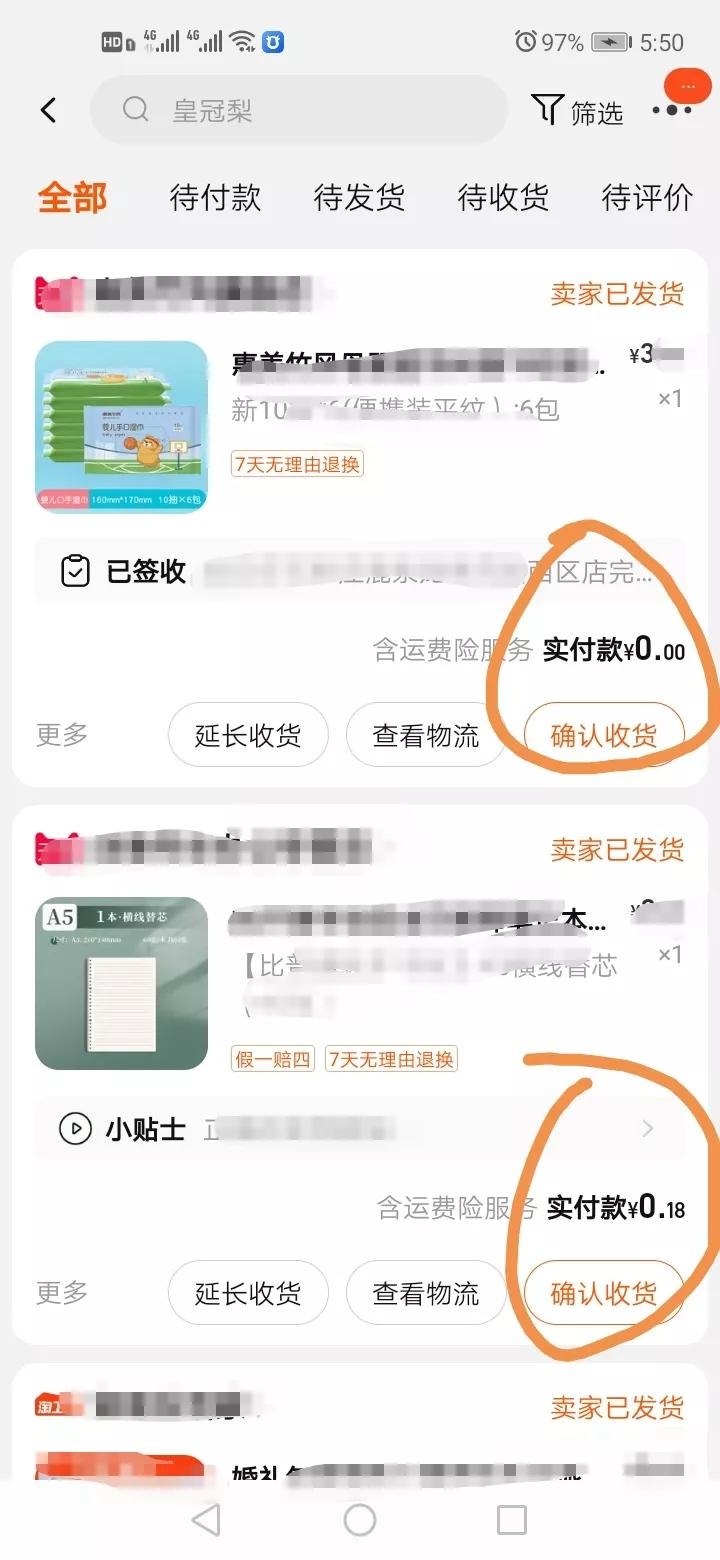Tap 确认收货 on the ¥0.18 order

coord(604,1293)
